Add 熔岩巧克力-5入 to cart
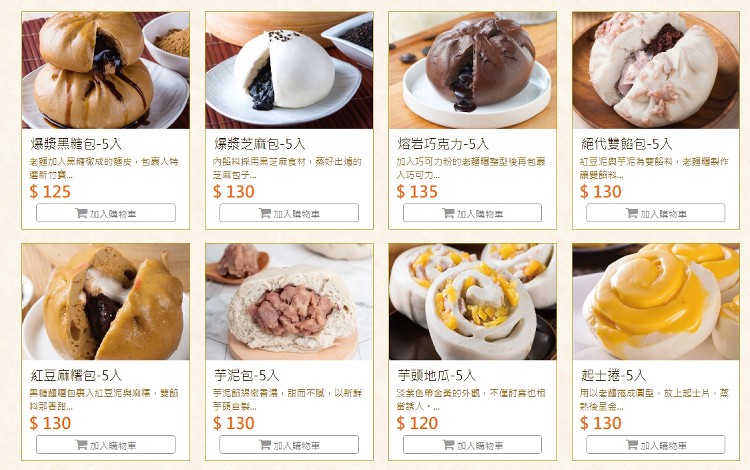750x470 pixels. click(472, 213)
